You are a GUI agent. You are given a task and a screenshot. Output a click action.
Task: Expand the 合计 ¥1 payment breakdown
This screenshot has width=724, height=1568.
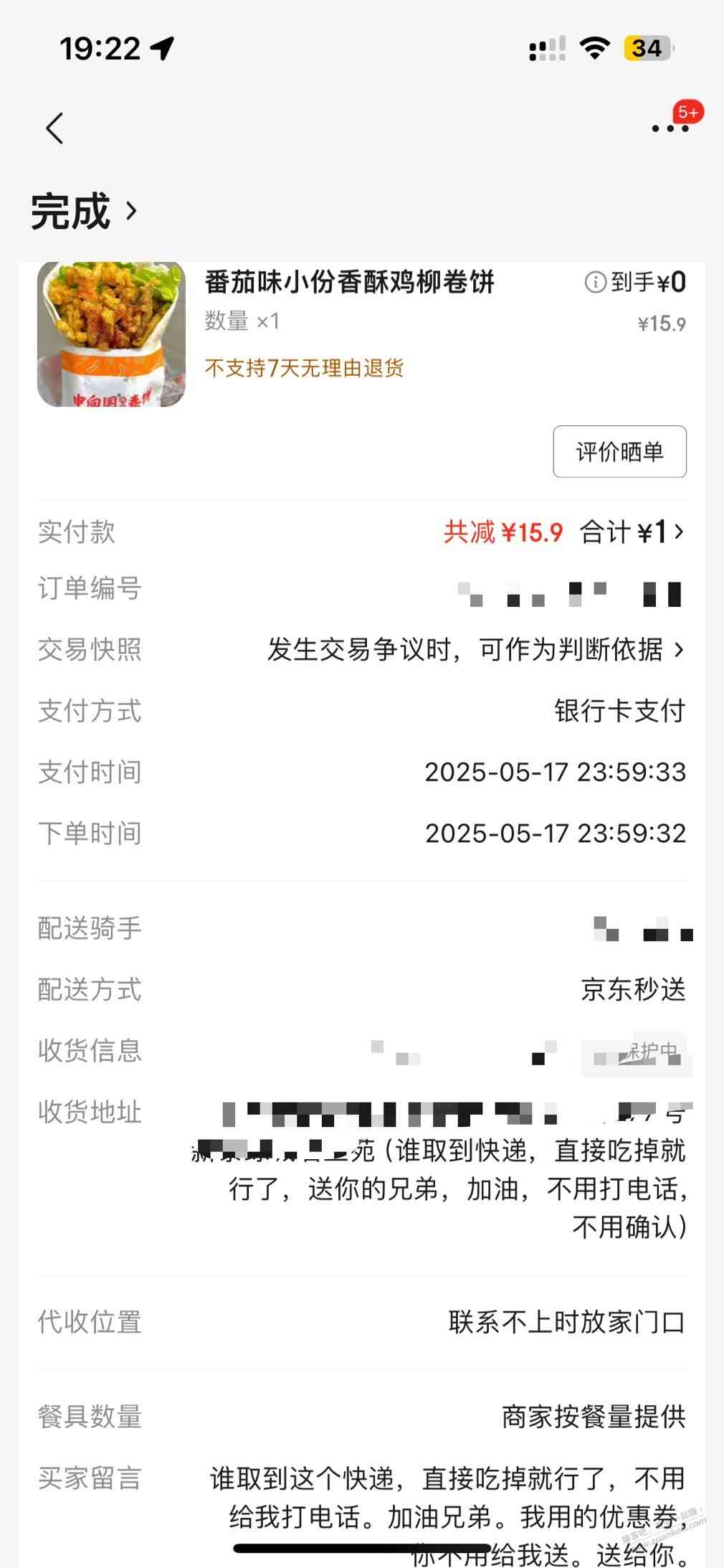click(x=632, y=532)
